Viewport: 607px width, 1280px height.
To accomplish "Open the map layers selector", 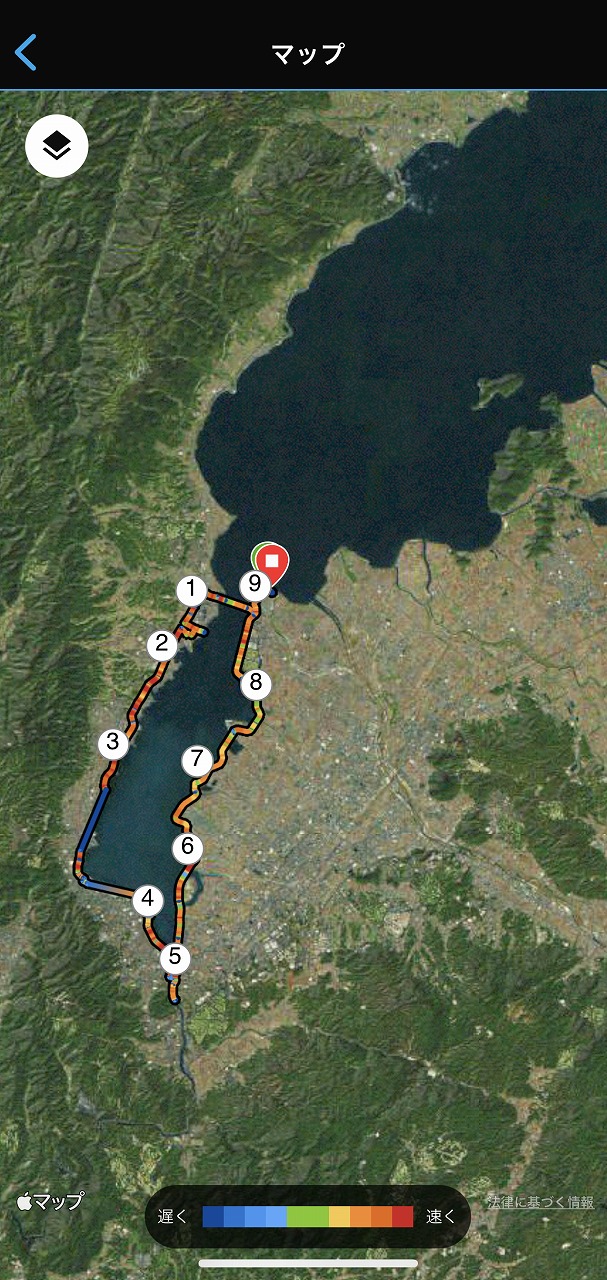I will 57,147.
